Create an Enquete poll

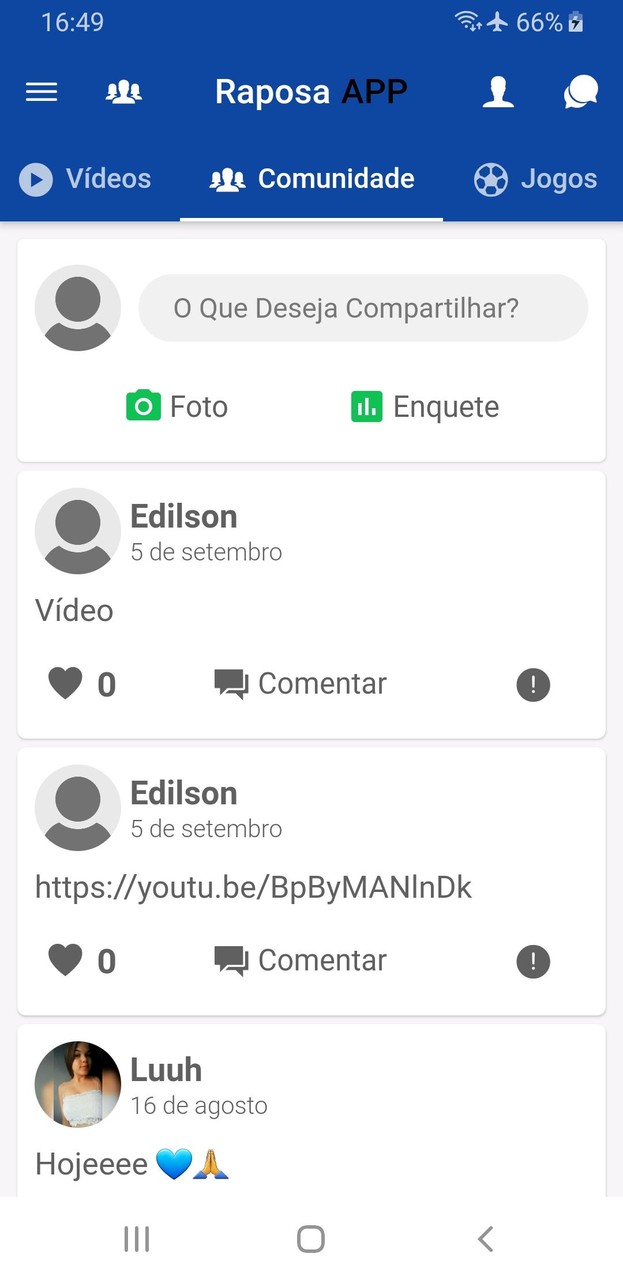425,407
